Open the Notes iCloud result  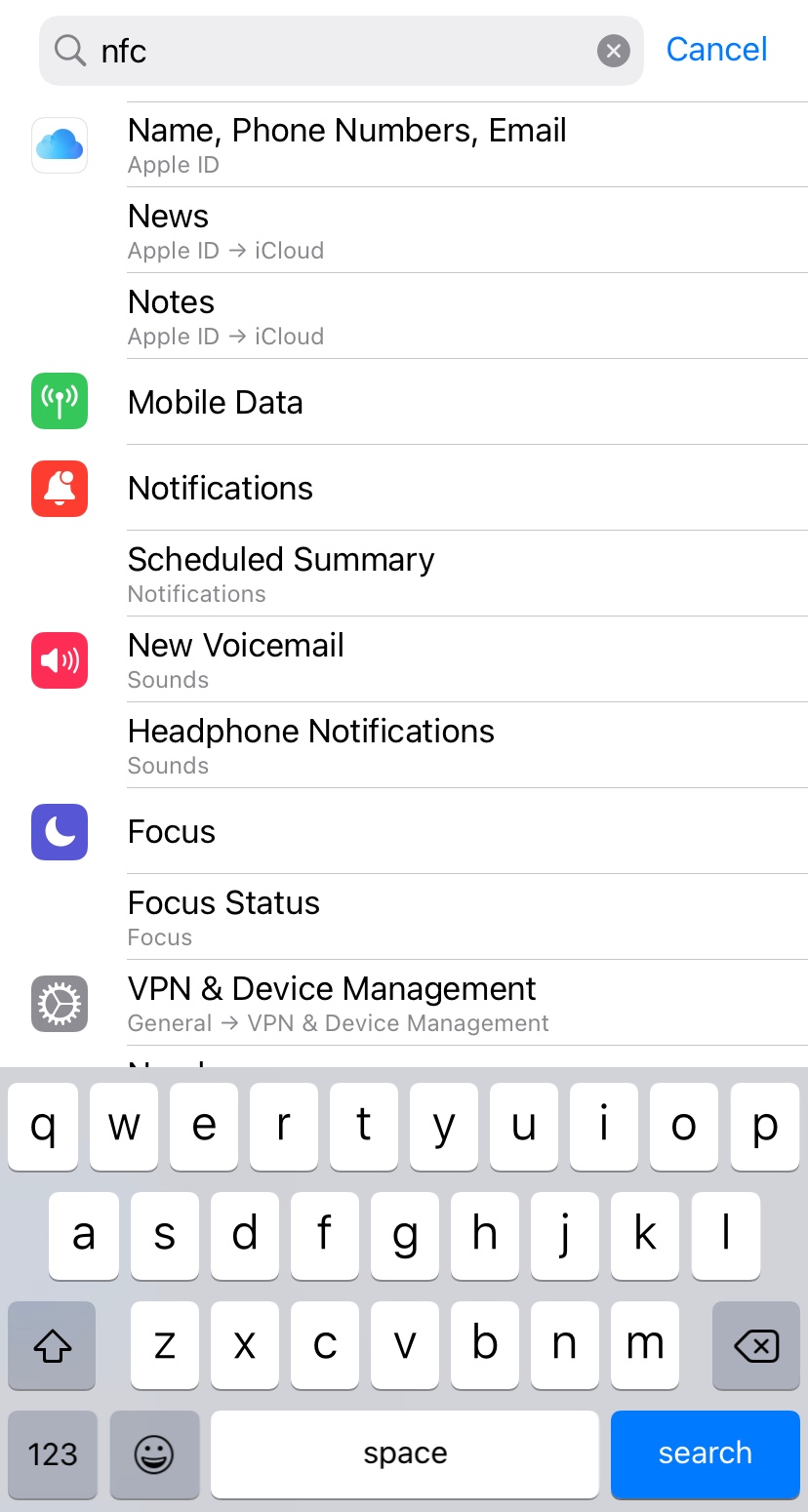(404, 317)
